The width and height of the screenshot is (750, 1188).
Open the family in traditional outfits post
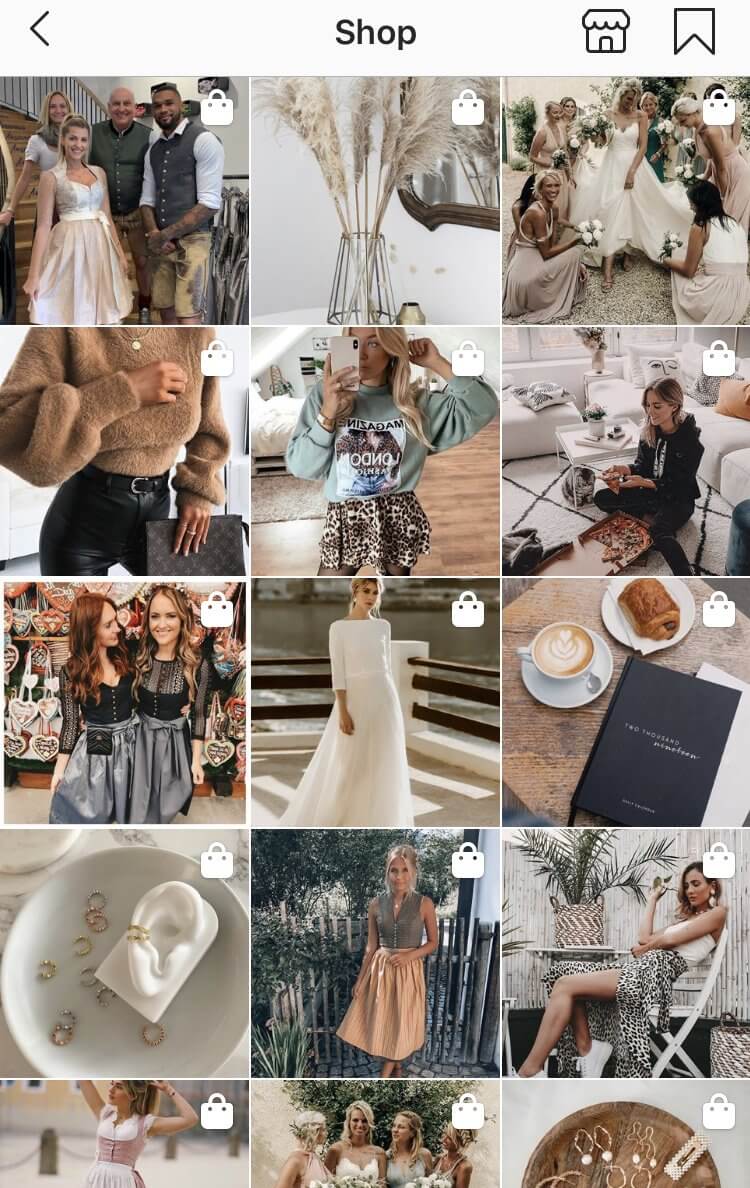[124, 200]
